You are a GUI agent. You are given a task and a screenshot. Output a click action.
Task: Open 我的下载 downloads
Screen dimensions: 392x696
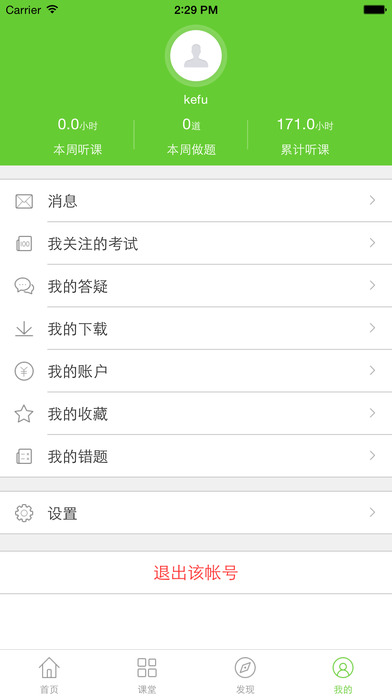click(x=196, y=328)
